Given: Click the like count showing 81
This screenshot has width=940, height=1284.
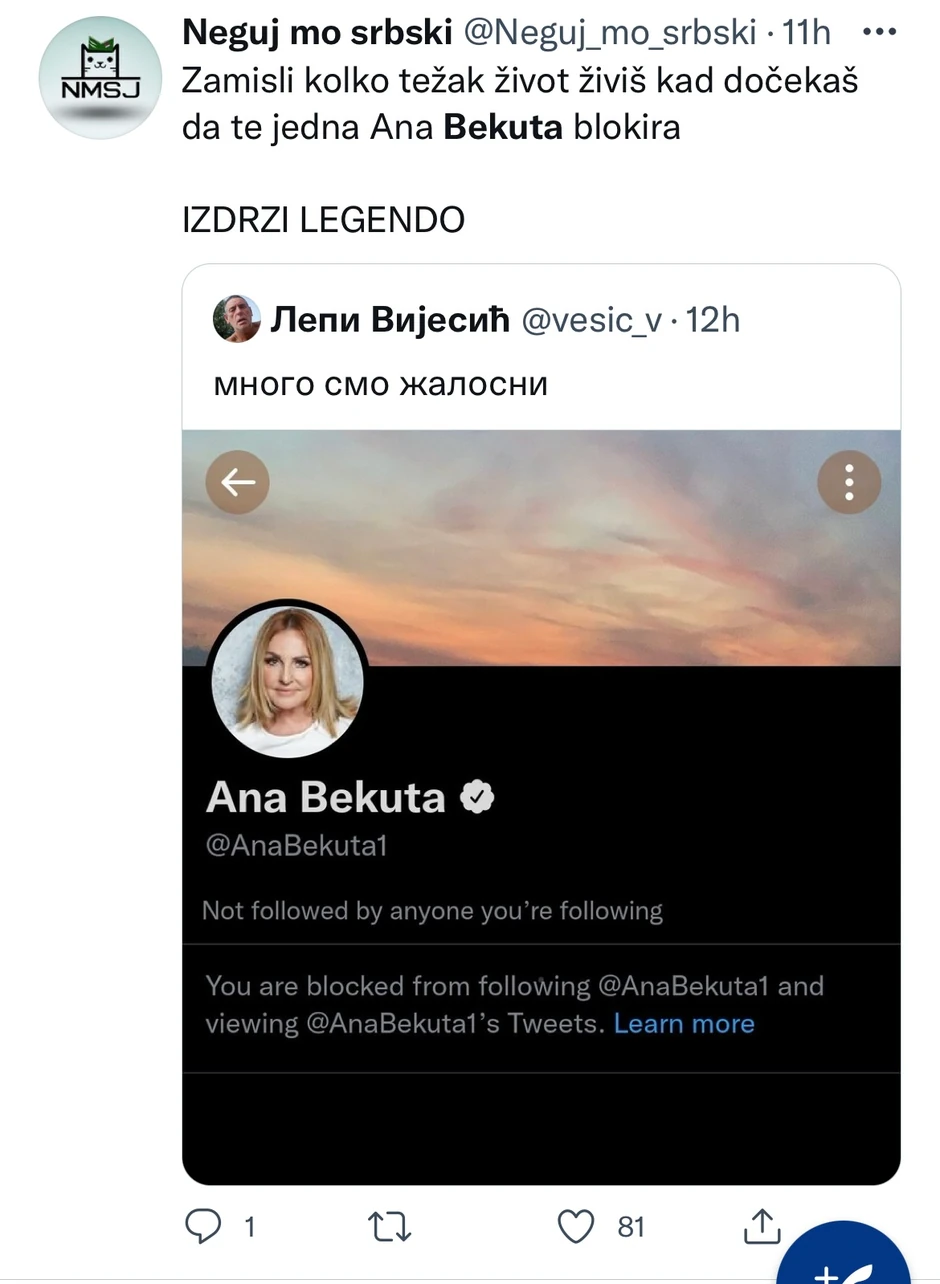Looking at the screenshot, I should tap(630, 1227).
